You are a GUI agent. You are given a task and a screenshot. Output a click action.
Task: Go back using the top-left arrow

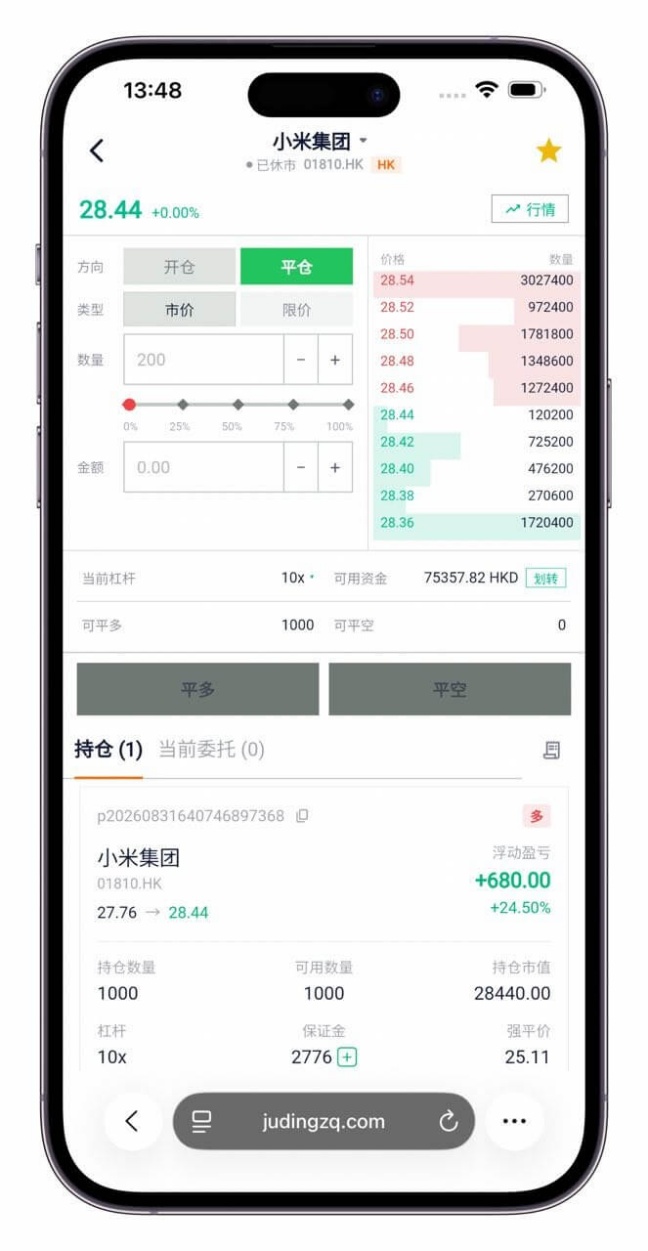(96, 151)
